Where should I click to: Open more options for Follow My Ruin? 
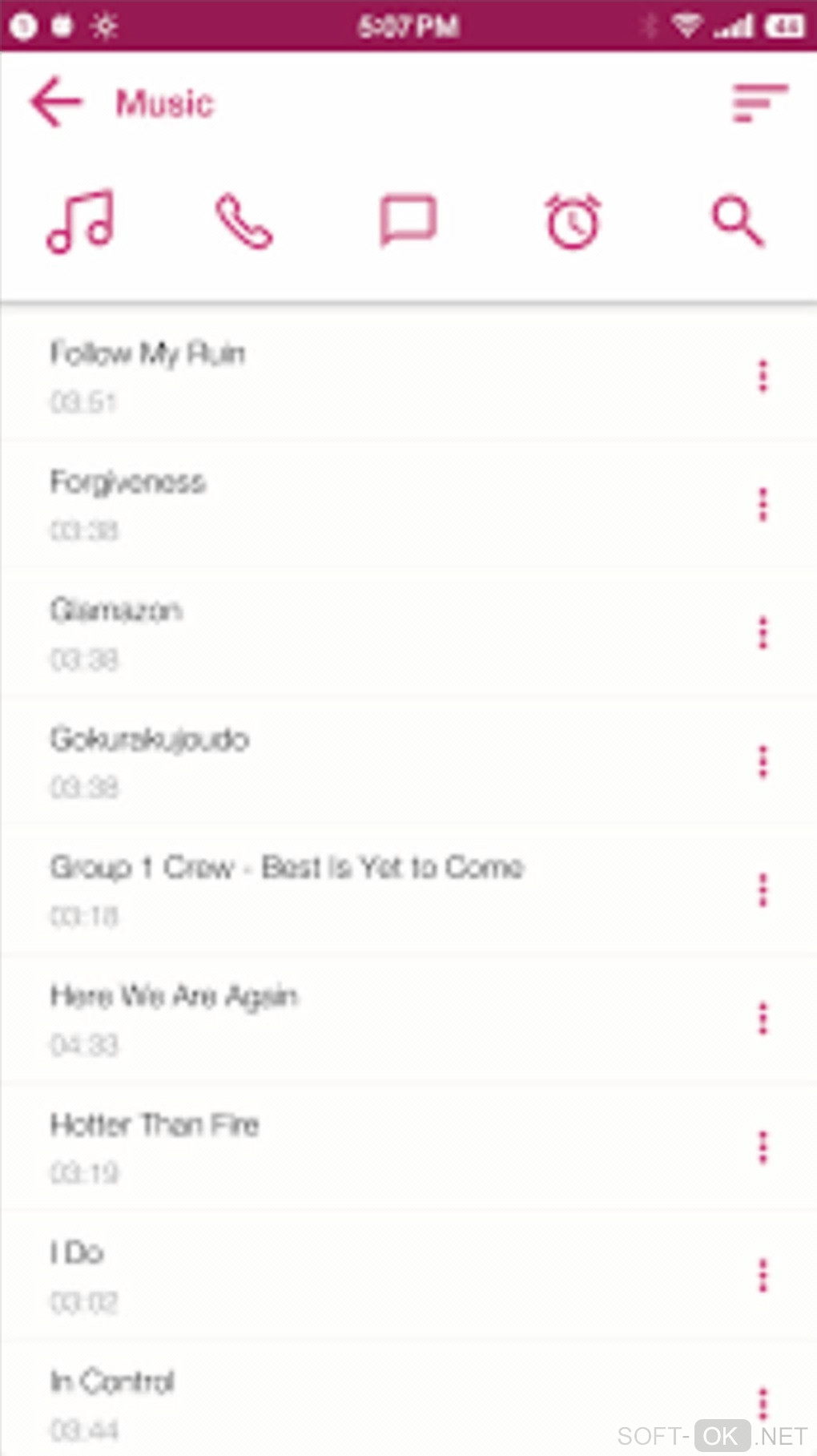[x=763, y=376]
